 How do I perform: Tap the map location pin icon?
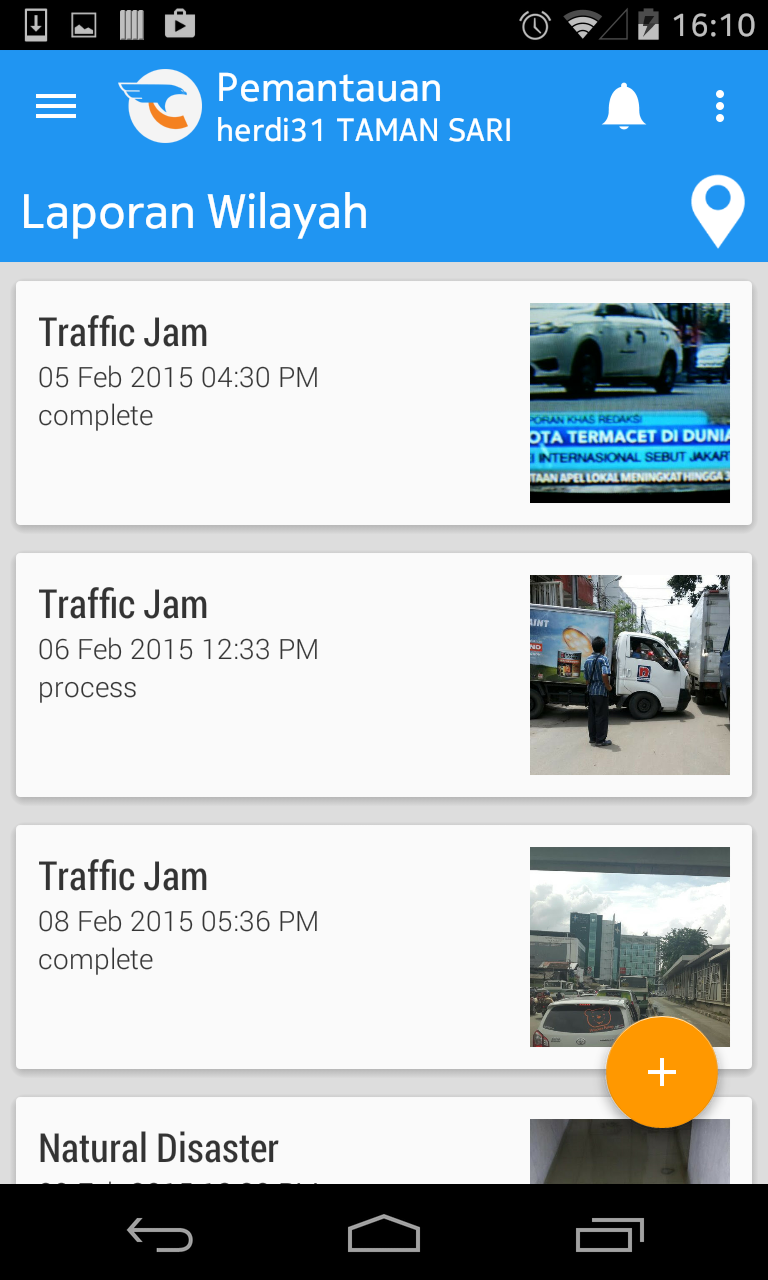[x=717, y=211]
